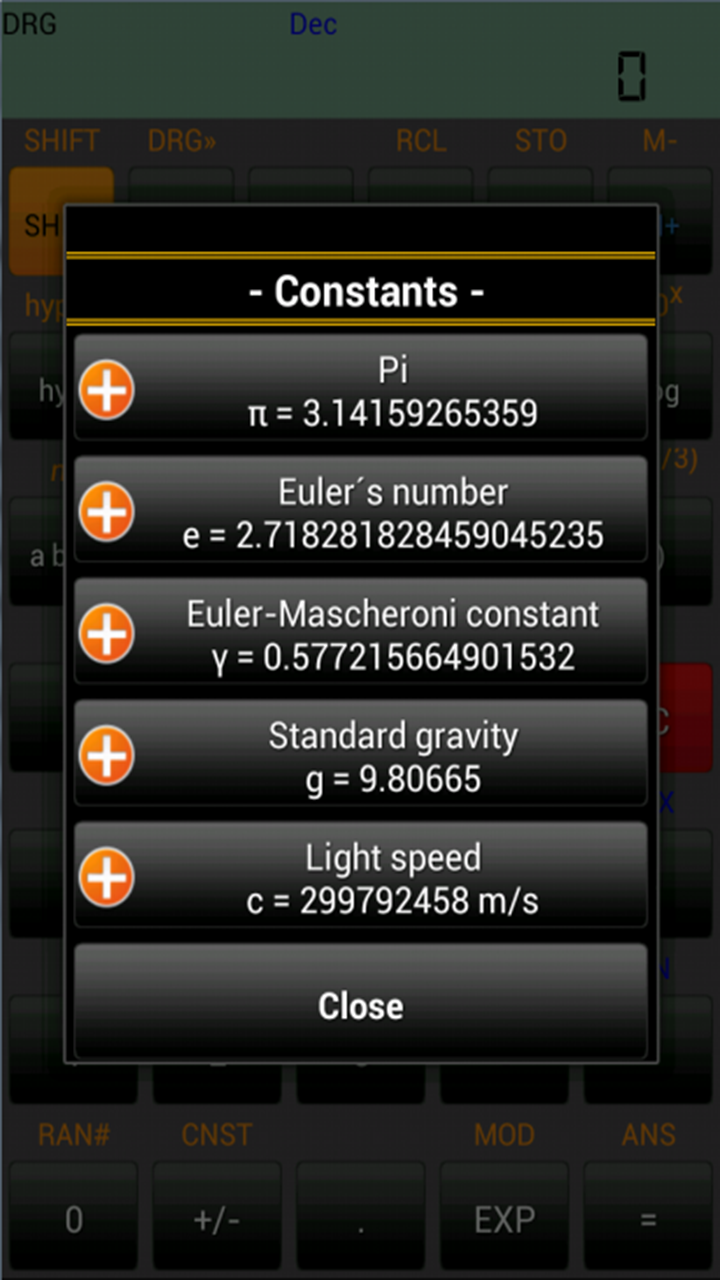Screen dimensions: 720x1280
Task: Switch to the Constants dialog title
Action: 360,291
